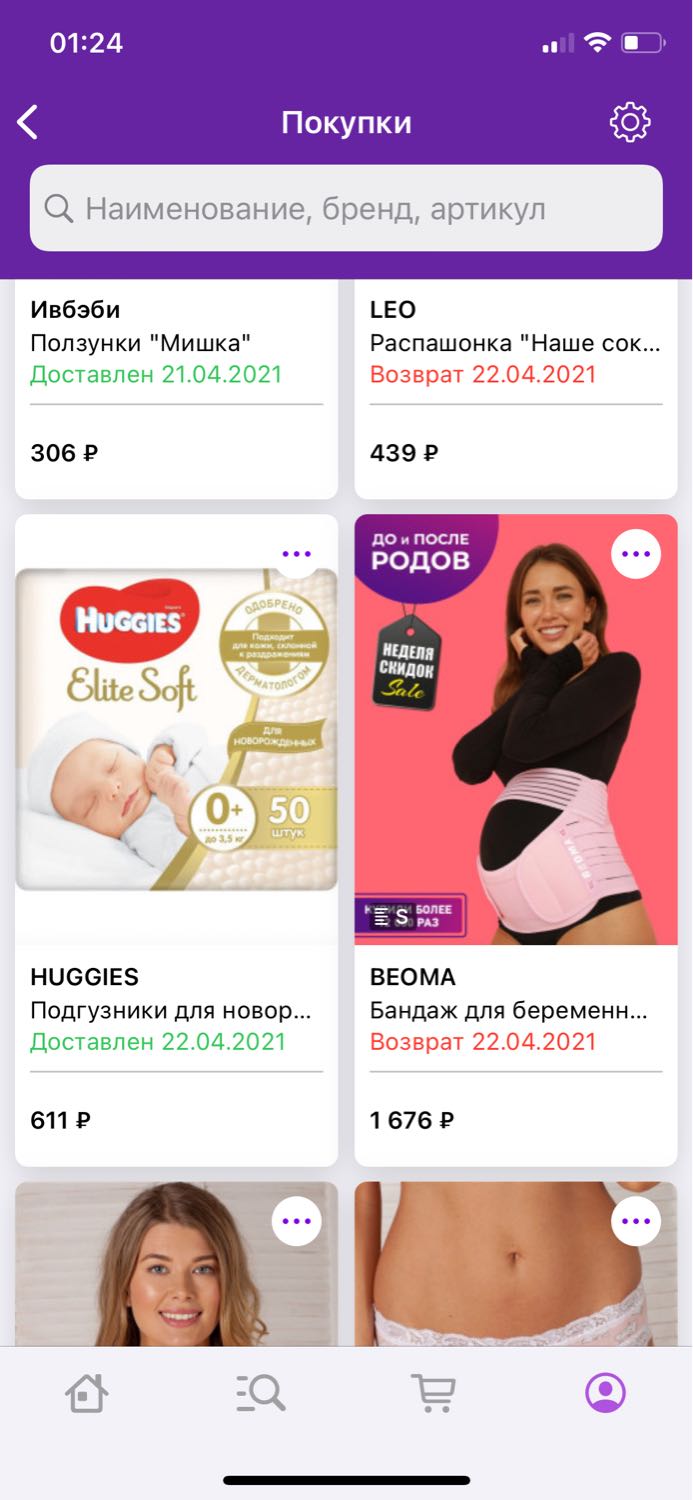Image resolution: width=693 pixels, height=1500 pixels.
Task: Switch to the home tab
Action: pyautogui.click(x=87, y=1392)
